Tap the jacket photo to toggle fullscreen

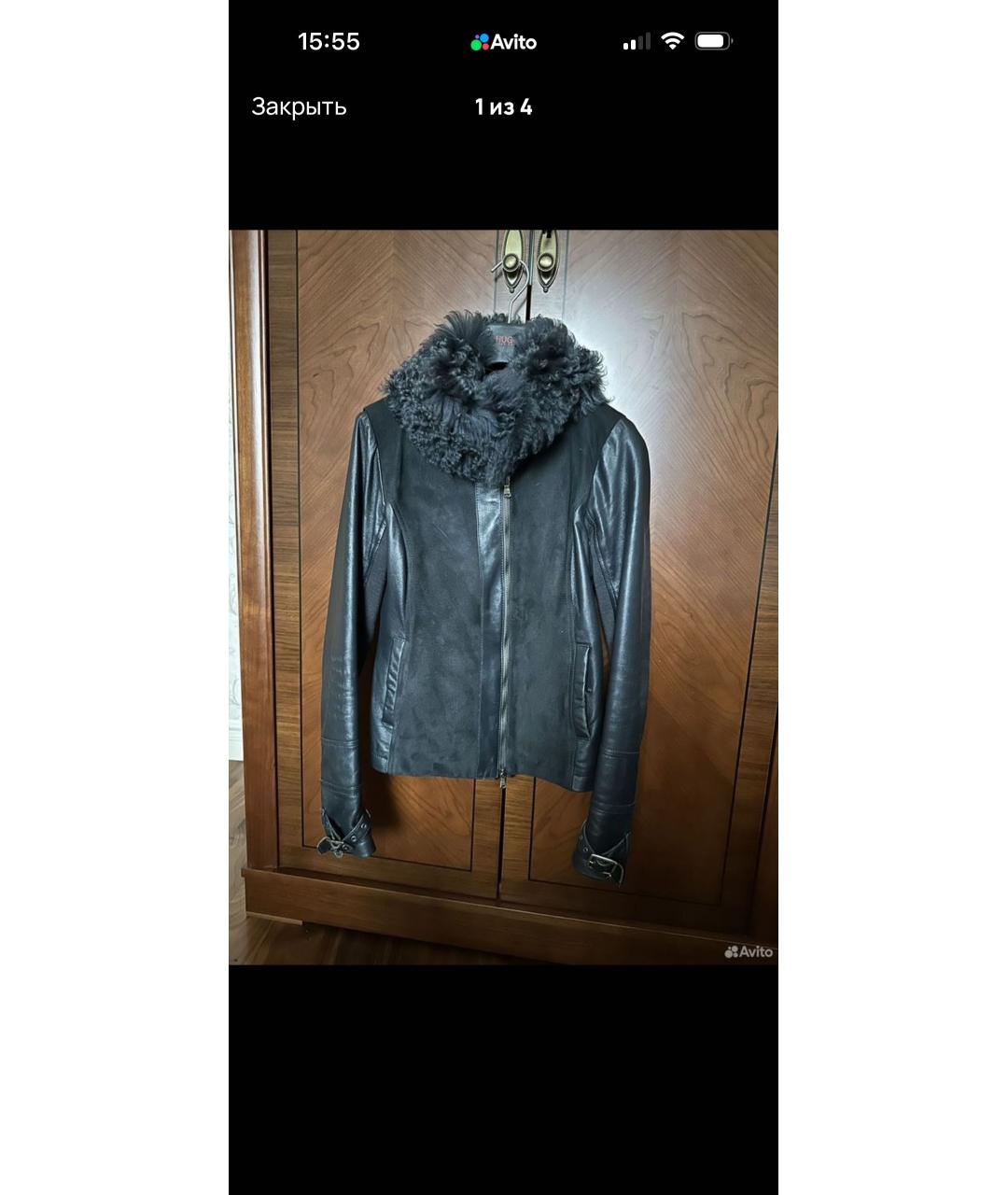click(503, 597)
